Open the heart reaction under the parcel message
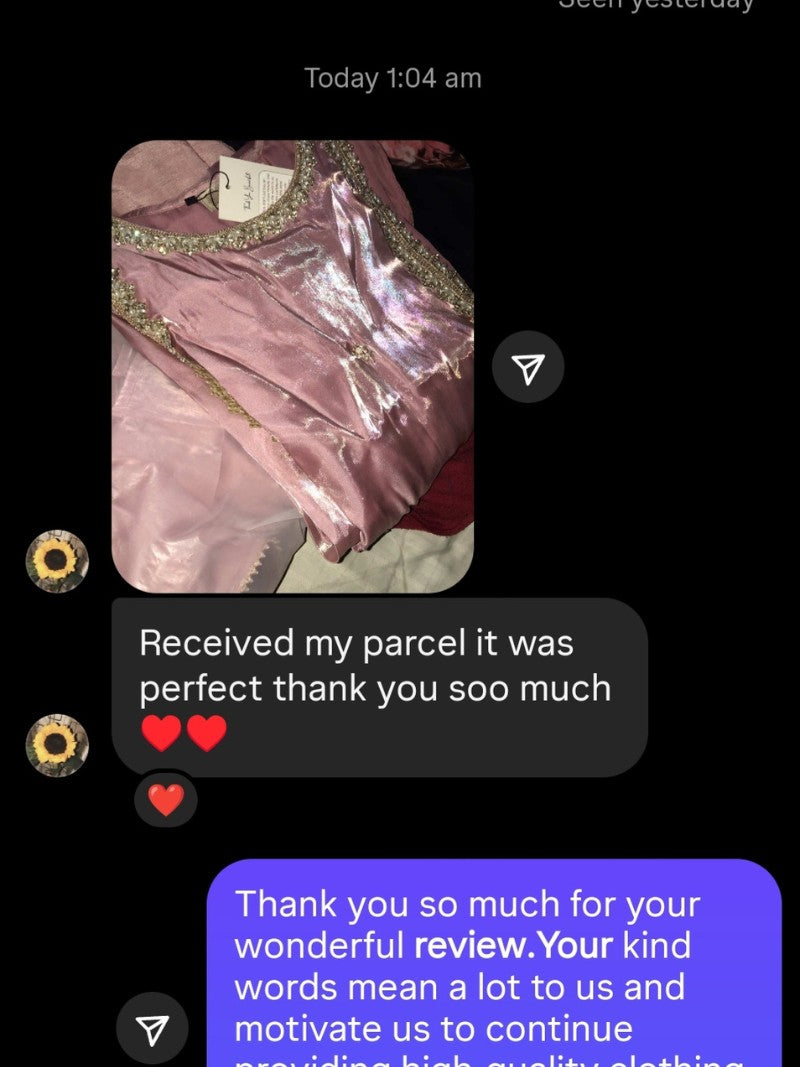This screenshot has width=800, height=1067. pyautogui.click(x=166, y=799)
